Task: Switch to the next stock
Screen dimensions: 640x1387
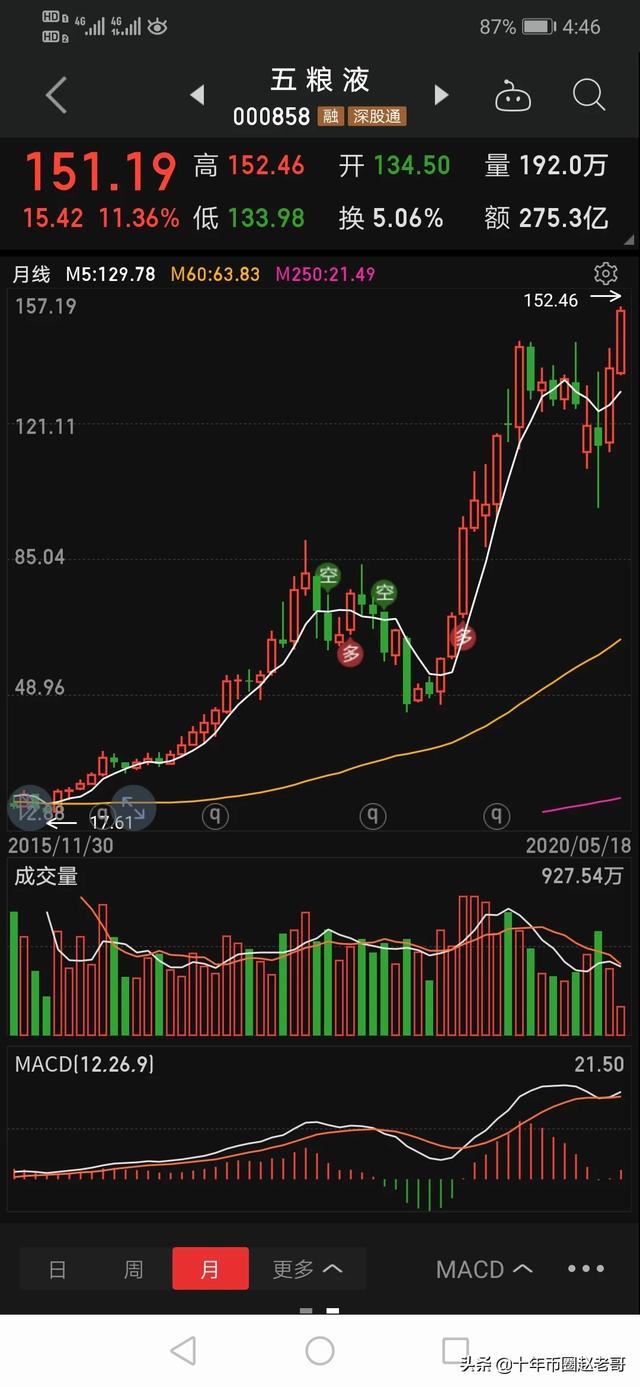Action: click(x=441, y=96)
